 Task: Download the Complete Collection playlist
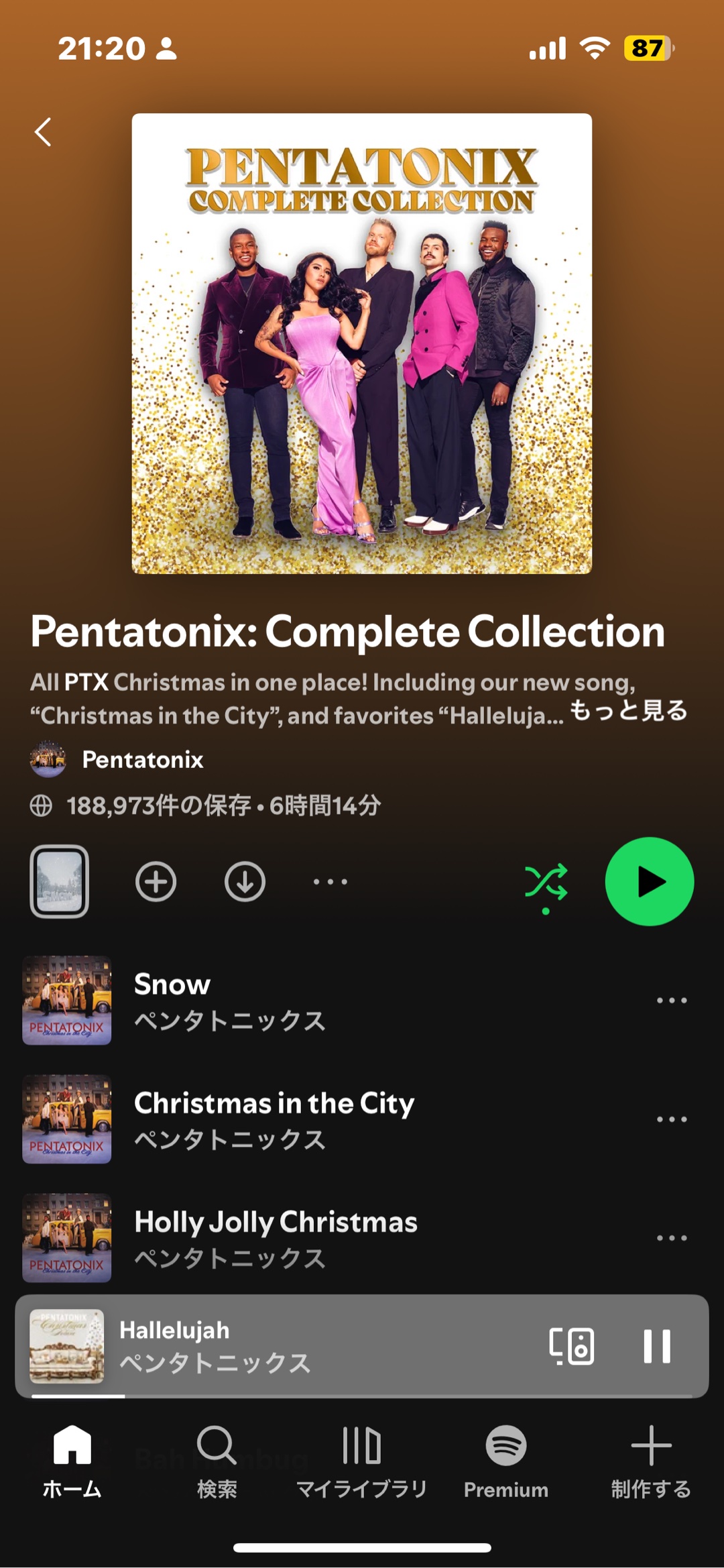tap(245, 882)
